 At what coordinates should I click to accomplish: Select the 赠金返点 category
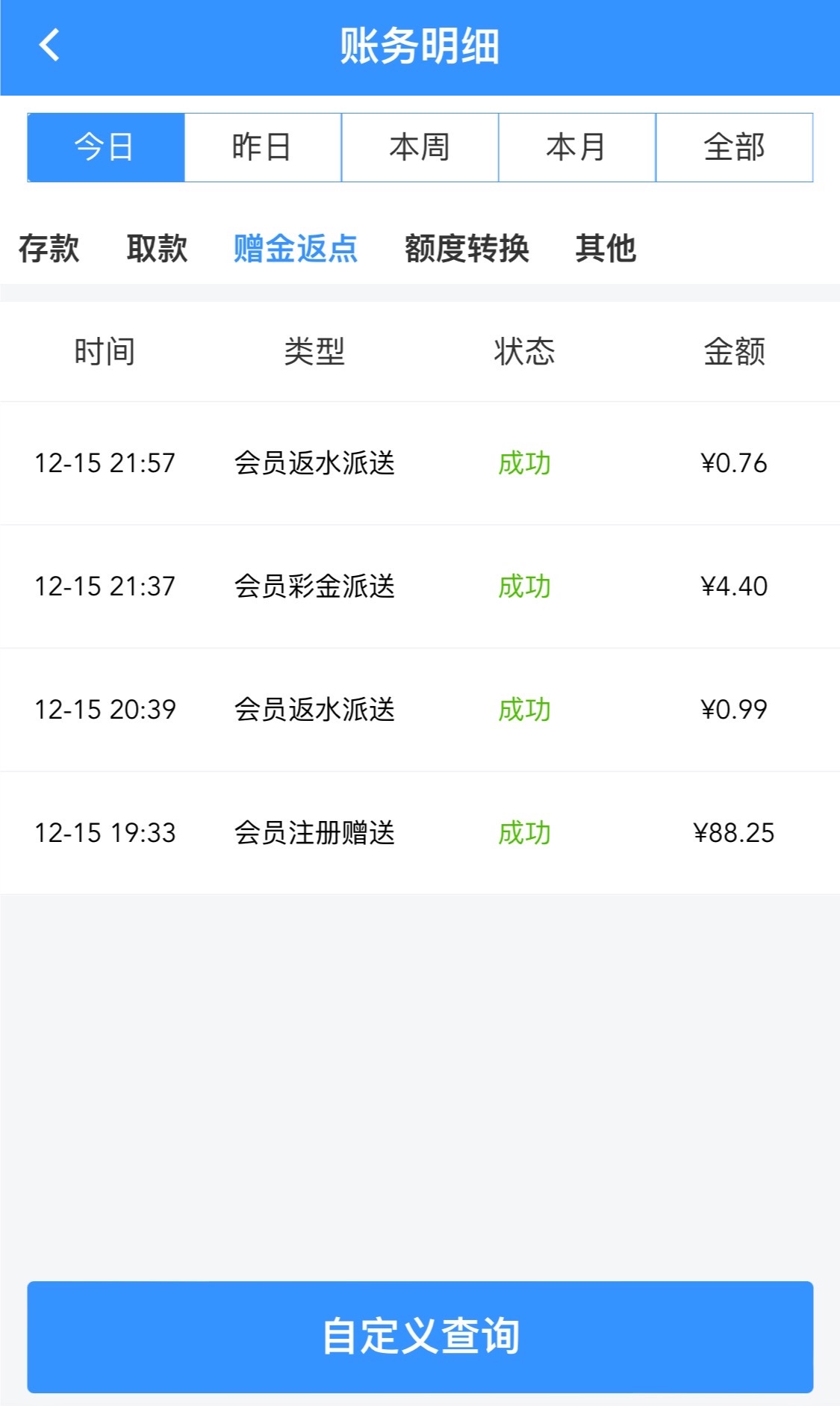click(x=296, y=248)
